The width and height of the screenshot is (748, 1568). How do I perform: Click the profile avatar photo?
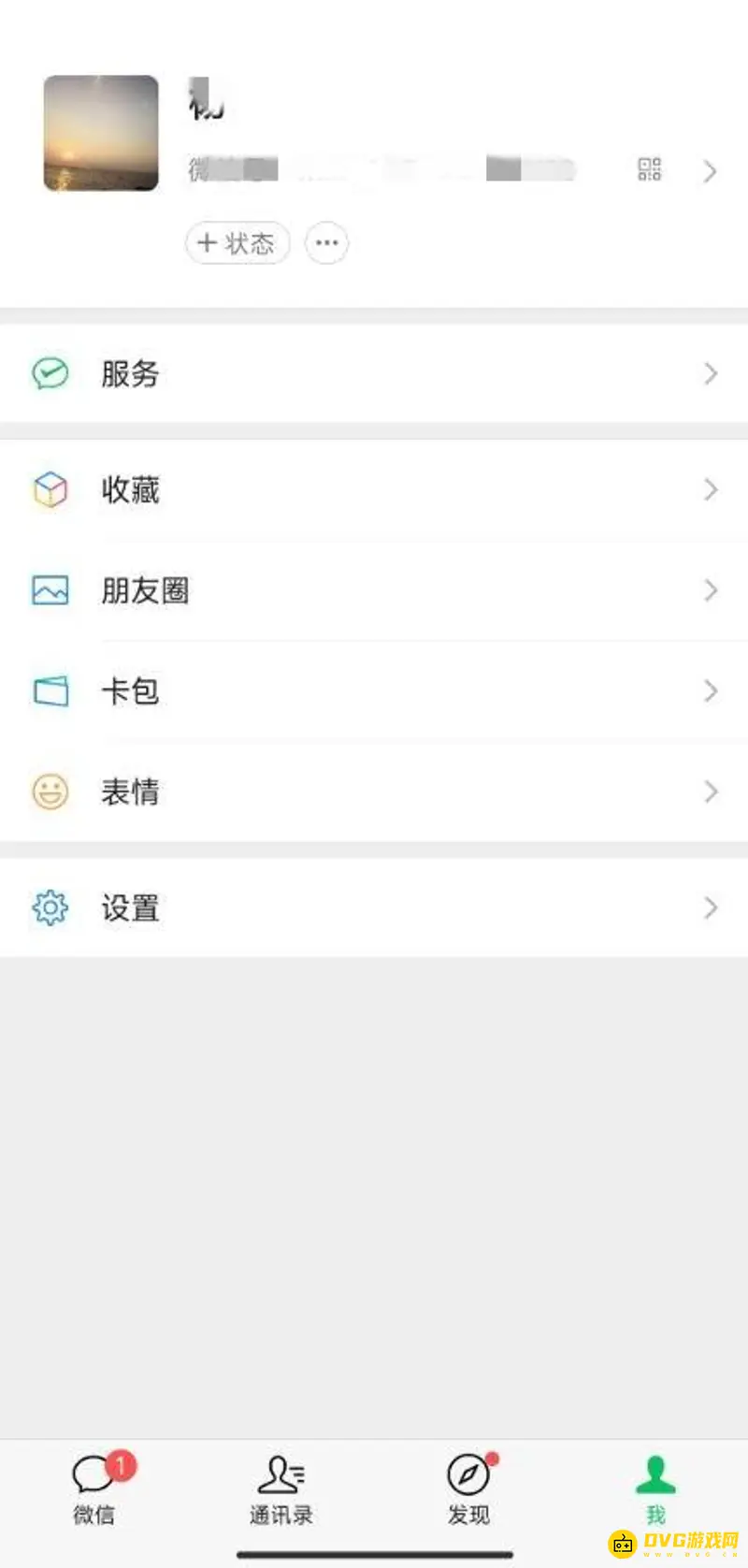tap(100, 133)
